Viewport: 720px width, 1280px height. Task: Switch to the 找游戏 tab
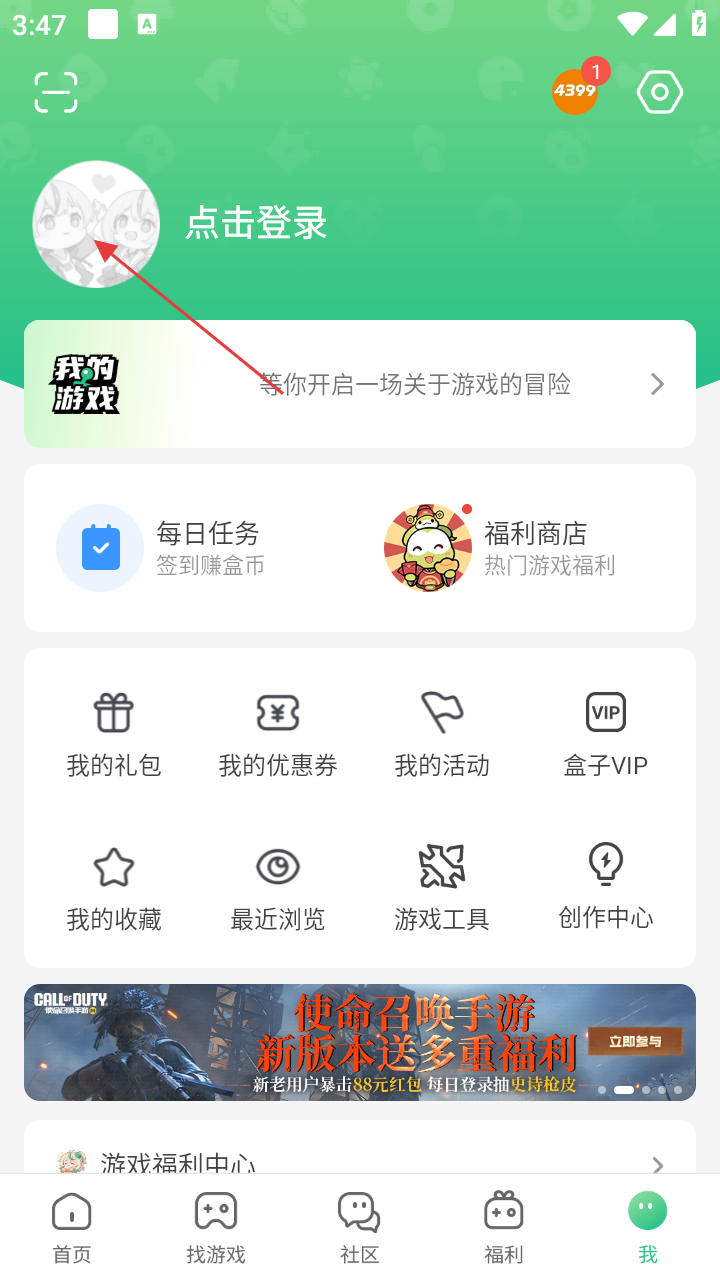(216, 1228)
